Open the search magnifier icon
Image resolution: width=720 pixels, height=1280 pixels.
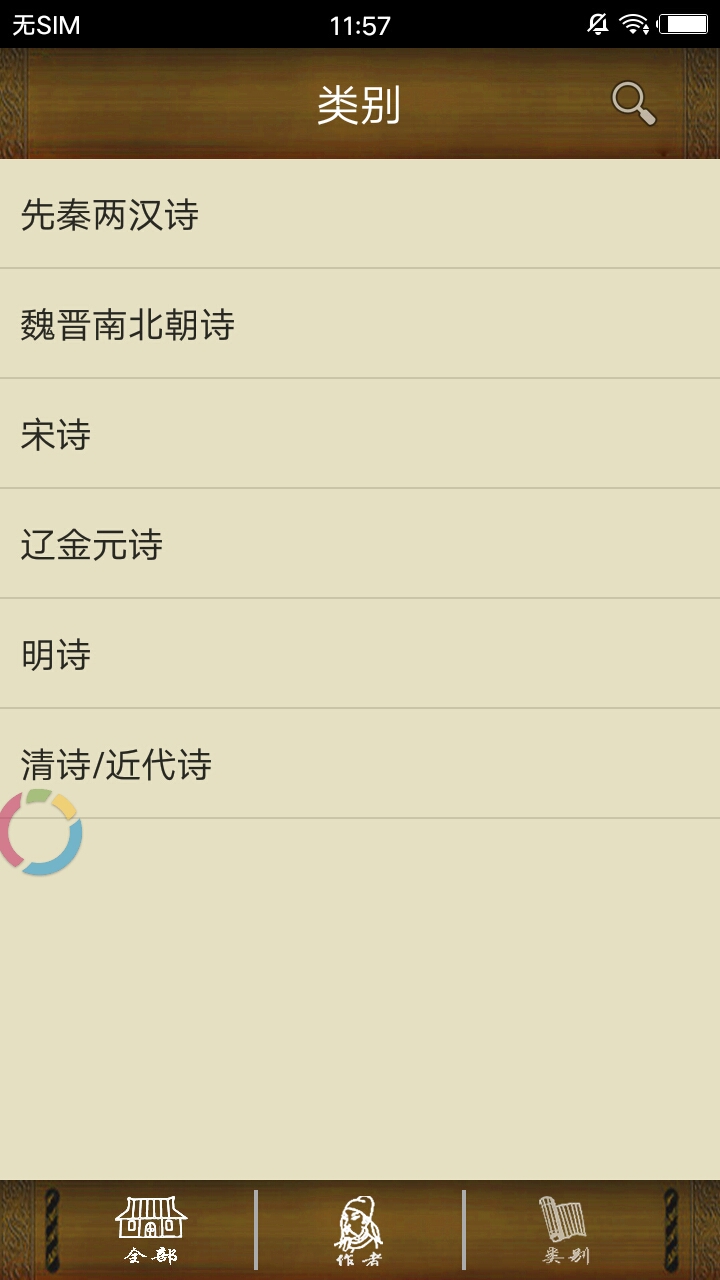click(x=633, y=103)
